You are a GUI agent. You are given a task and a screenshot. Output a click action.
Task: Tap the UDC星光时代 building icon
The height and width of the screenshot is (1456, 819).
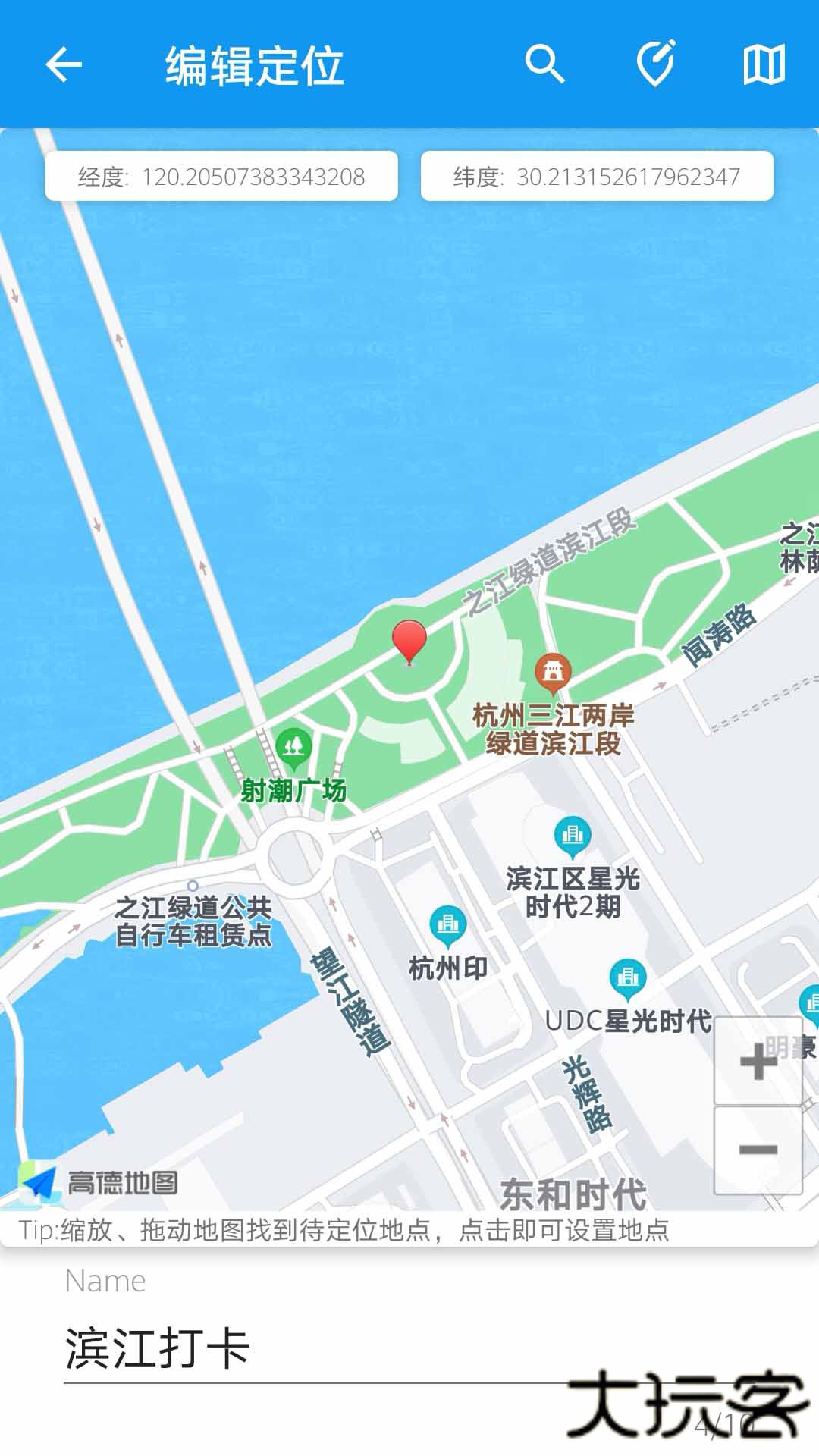627,978
